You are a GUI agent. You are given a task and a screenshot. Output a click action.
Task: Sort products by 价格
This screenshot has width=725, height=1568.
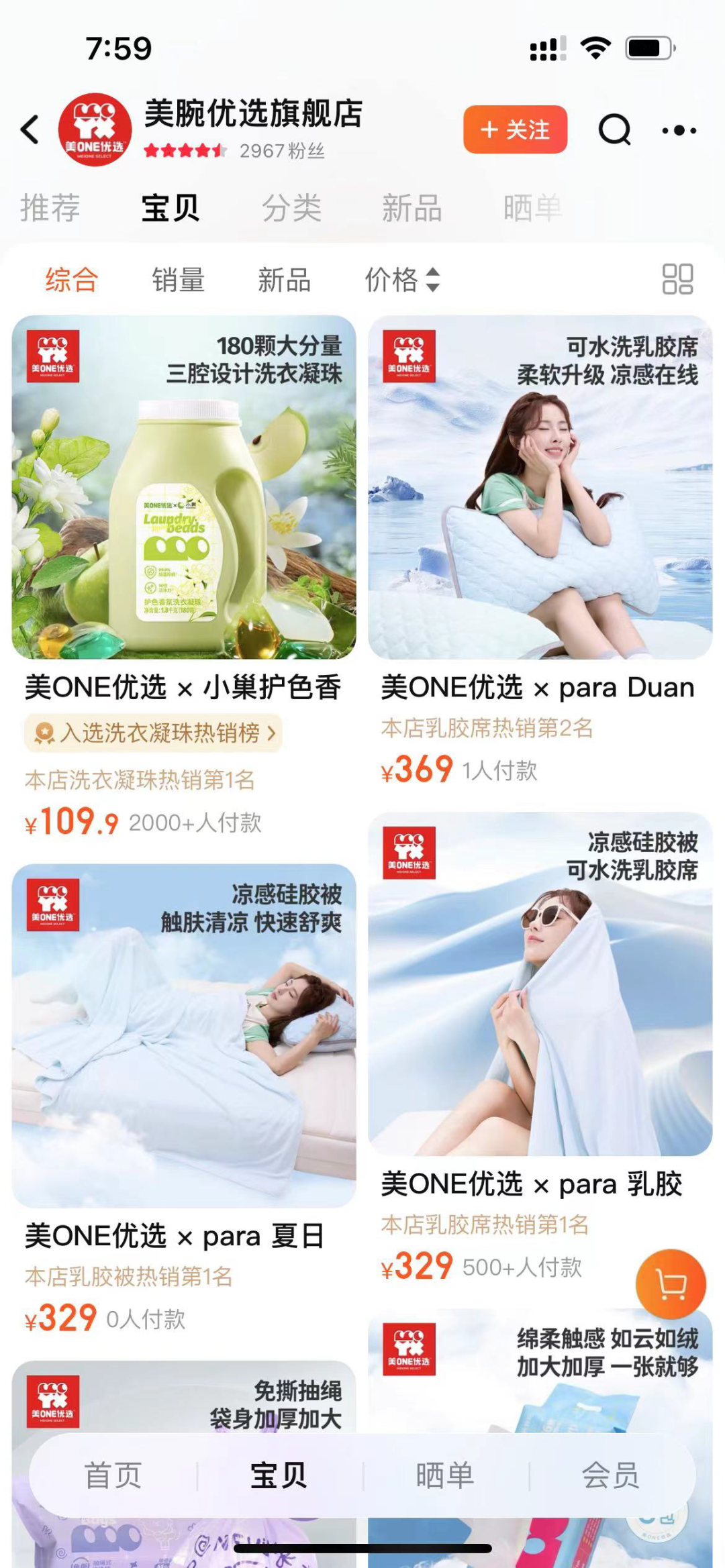tap(401, 280)
